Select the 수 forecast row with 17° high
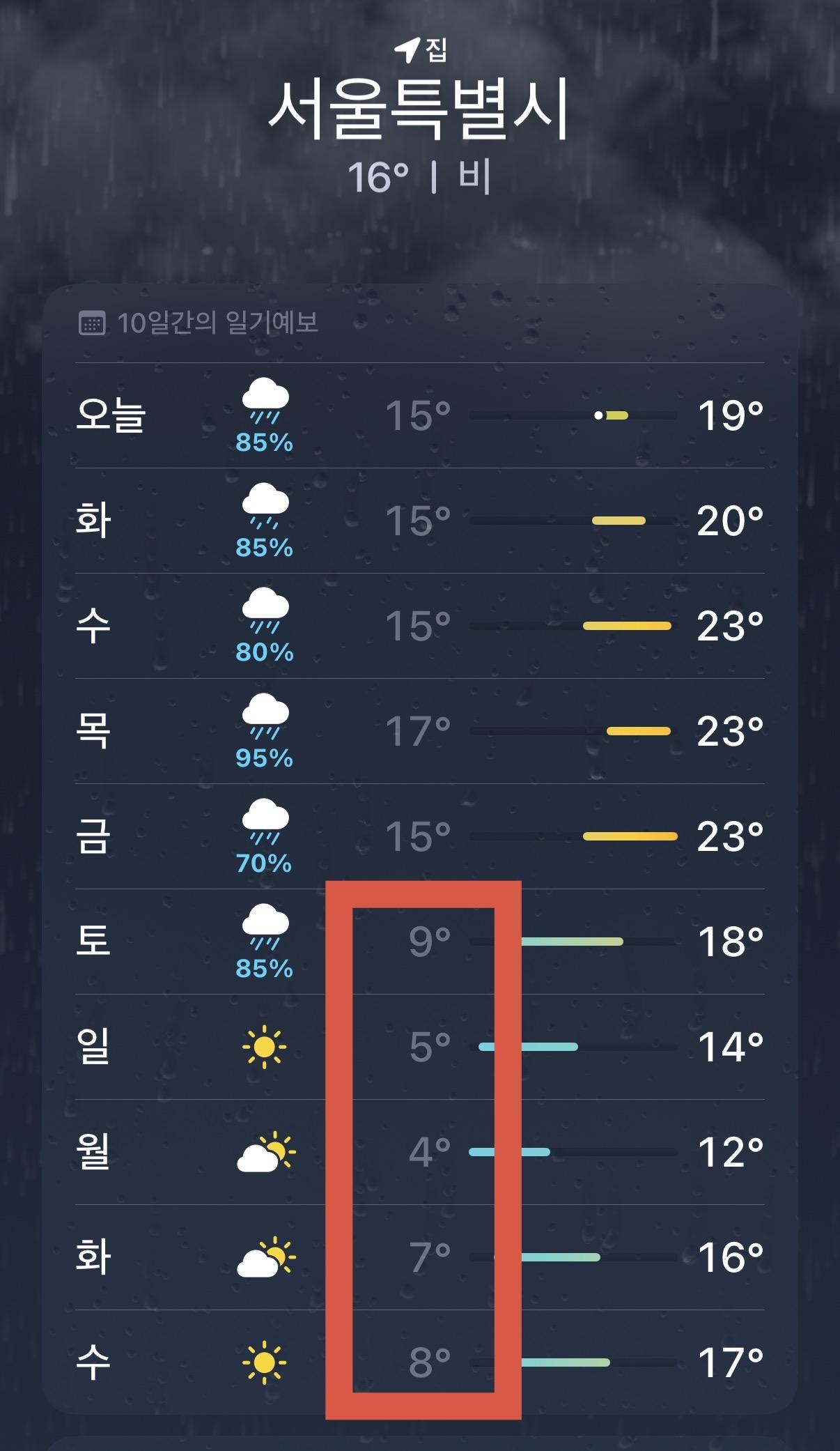The image size is (840, 1451). pyautogui.click(x=419, y=1362)
